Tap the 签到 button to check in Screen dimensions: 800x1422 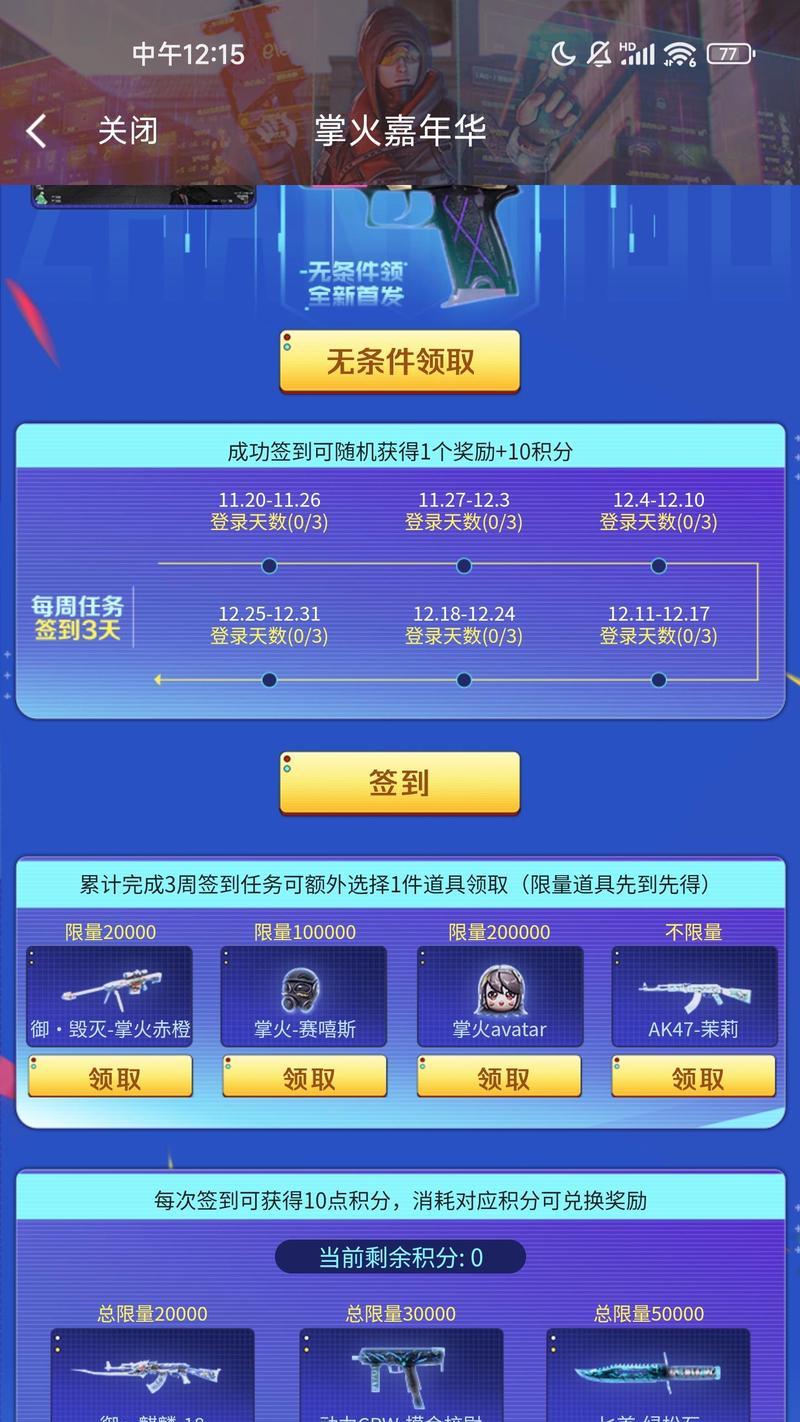[x=400, y=782]
